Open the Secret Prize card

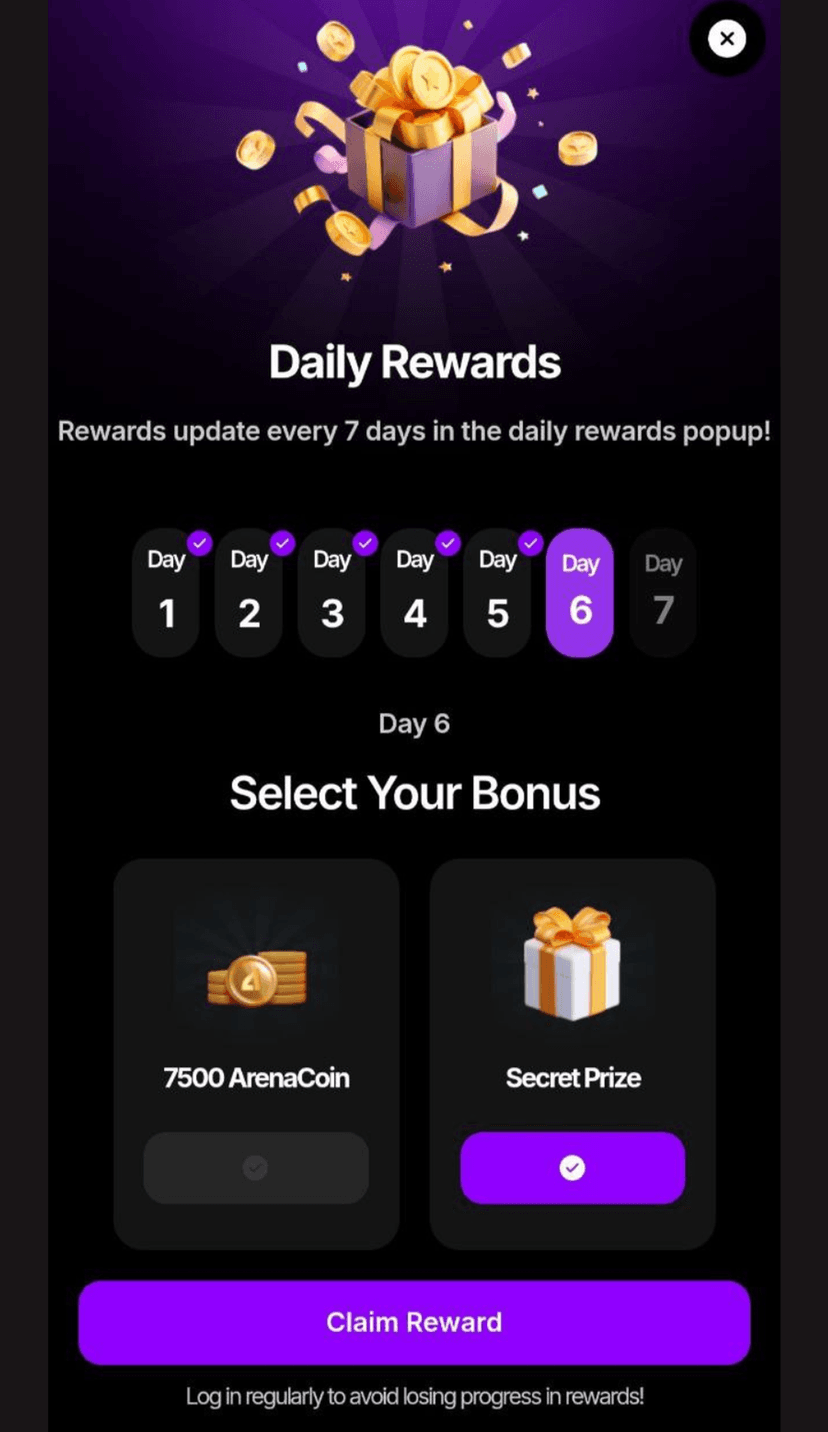pyautogui.click(x=572, y=1000)
